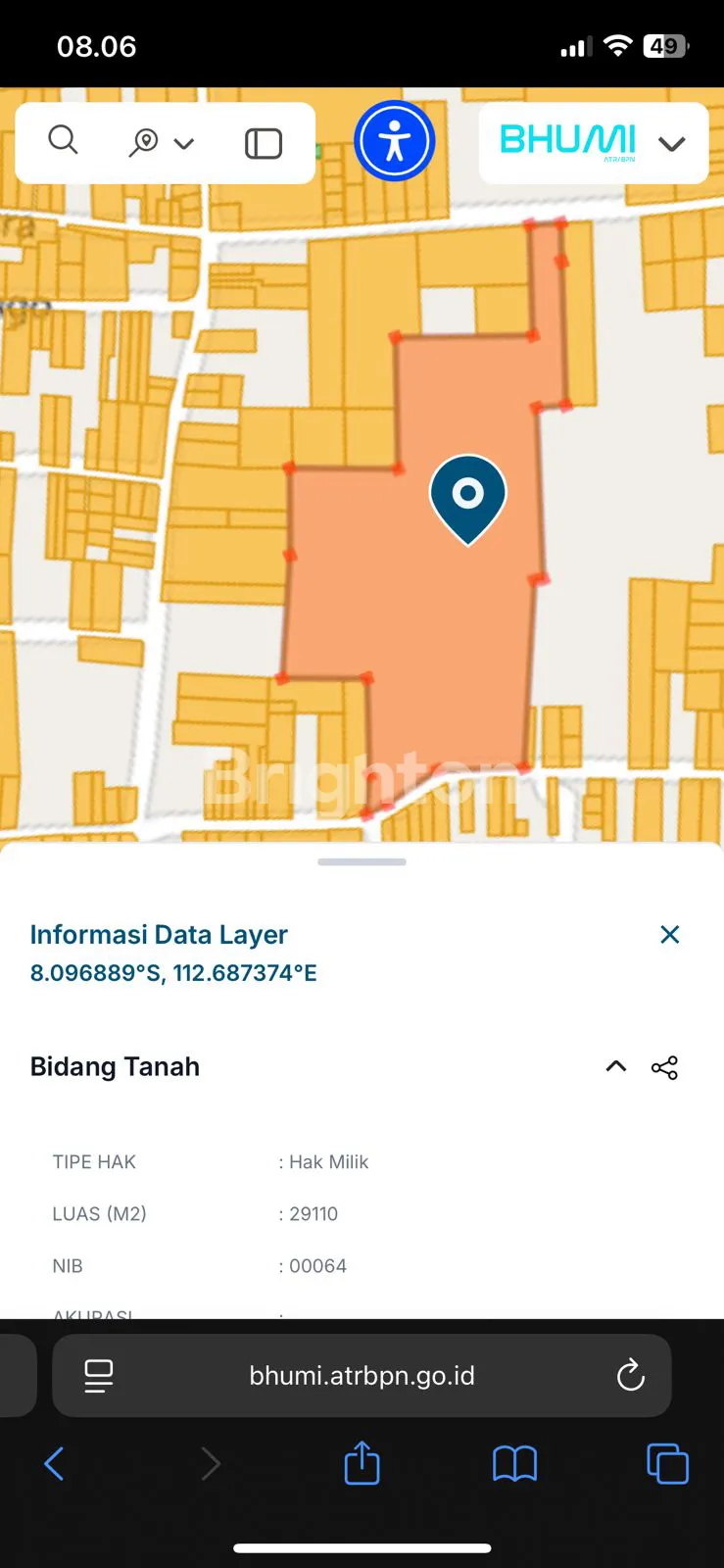Reload the page in the browser

[631, 1376]
